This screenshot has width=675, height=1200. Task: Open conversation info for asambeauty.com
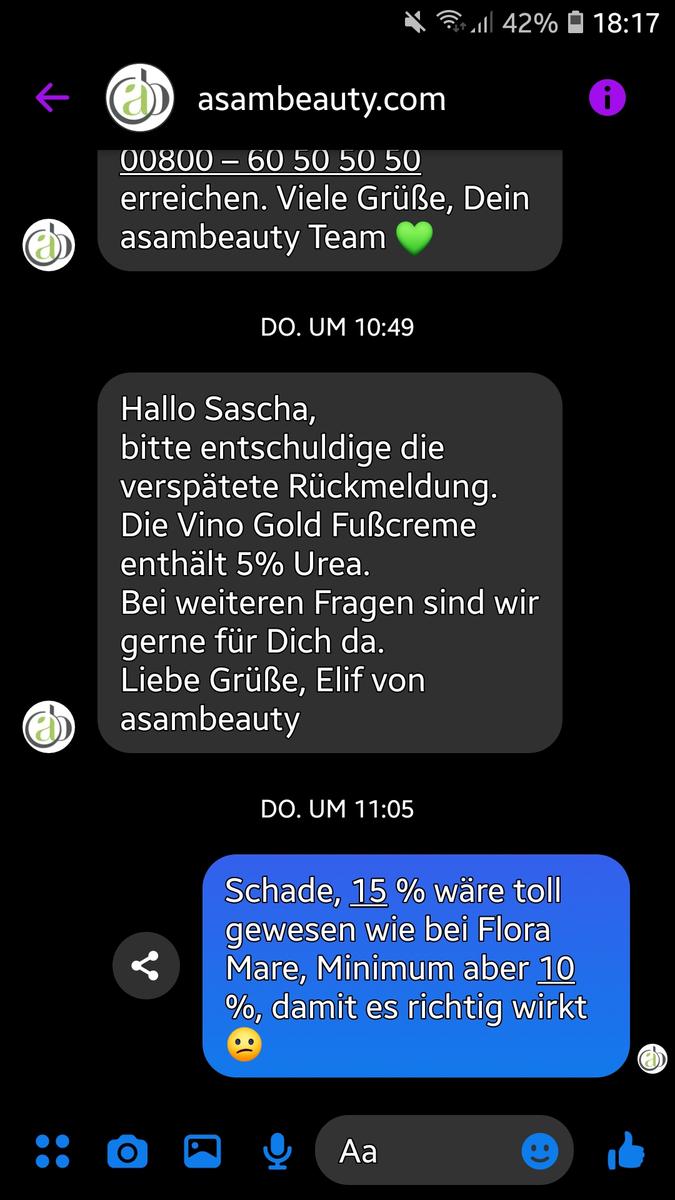(606, 98)
